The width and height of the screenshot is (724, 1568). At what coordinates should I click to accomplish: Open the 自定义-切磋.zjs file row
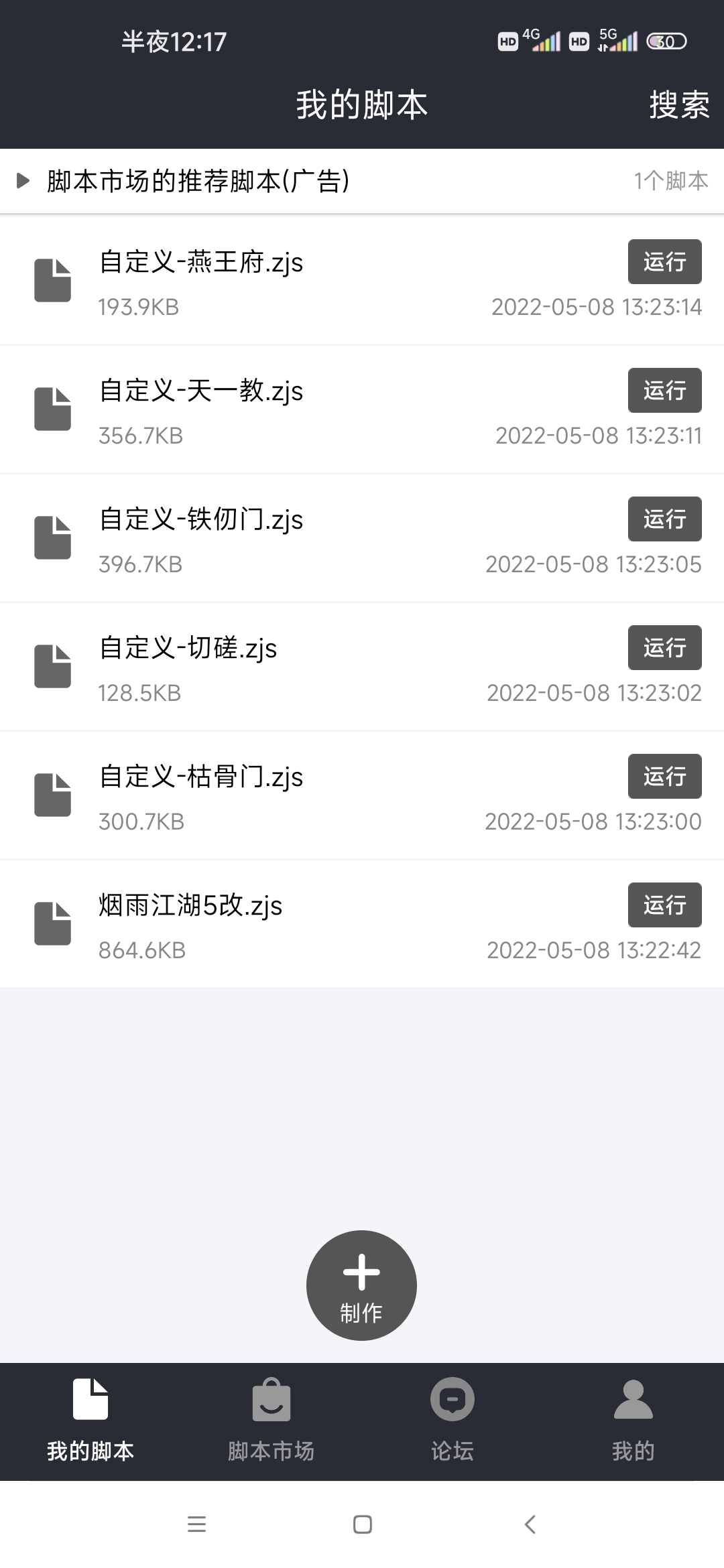362,667
